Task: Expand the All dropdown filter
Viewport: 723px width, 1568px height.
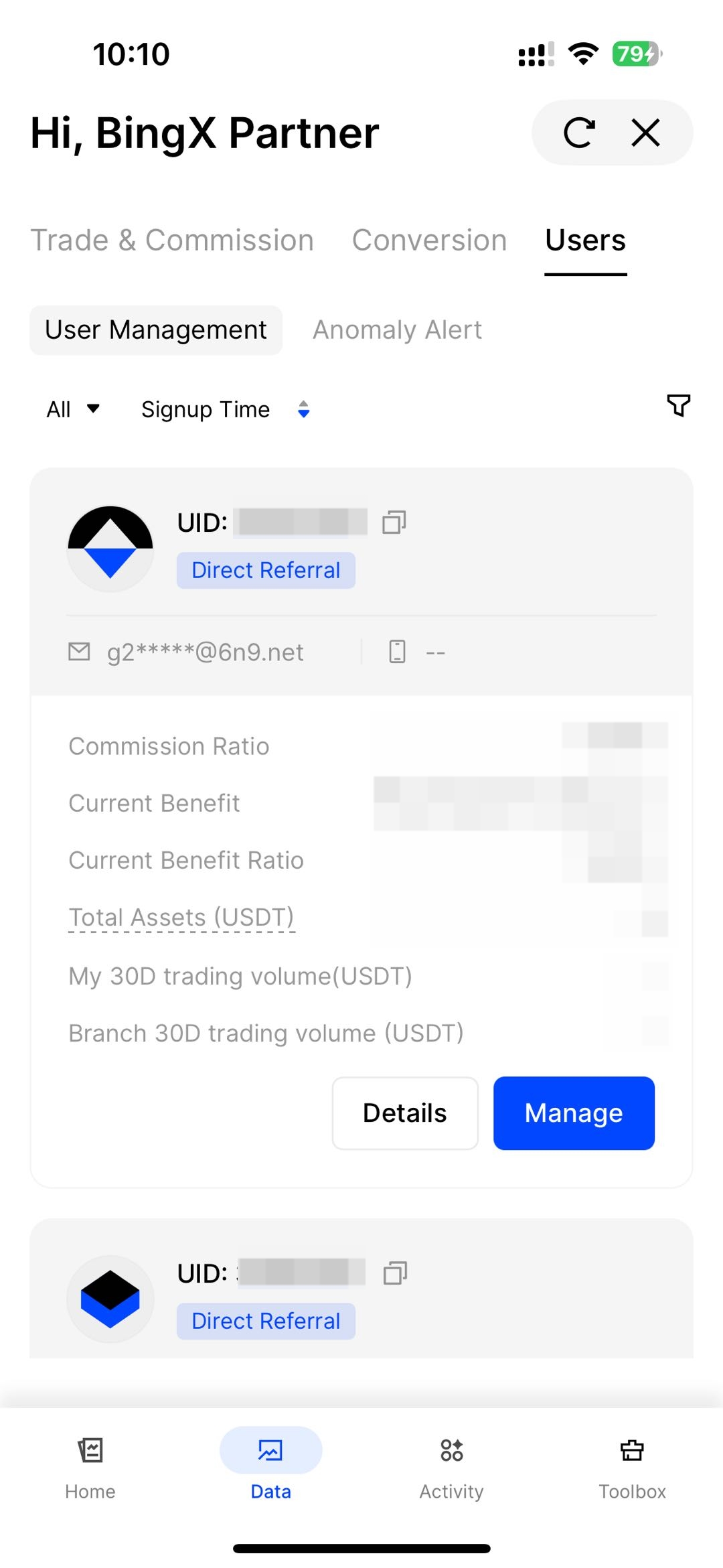Action: pyautogui.click(x=72, y=409)
